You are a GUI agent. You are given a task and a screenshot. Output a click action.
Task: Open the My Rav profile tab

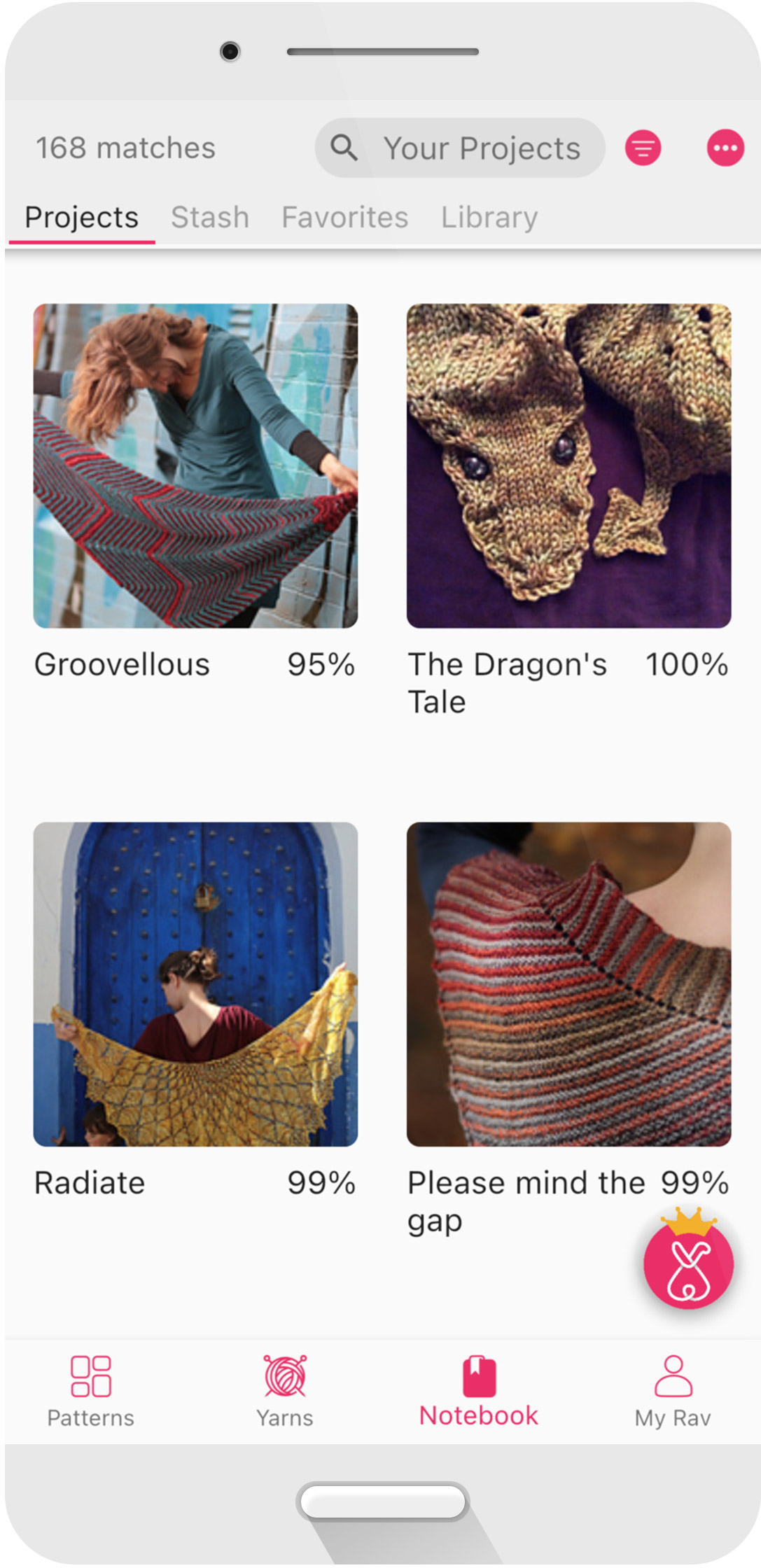click(x=673, y=1389)
